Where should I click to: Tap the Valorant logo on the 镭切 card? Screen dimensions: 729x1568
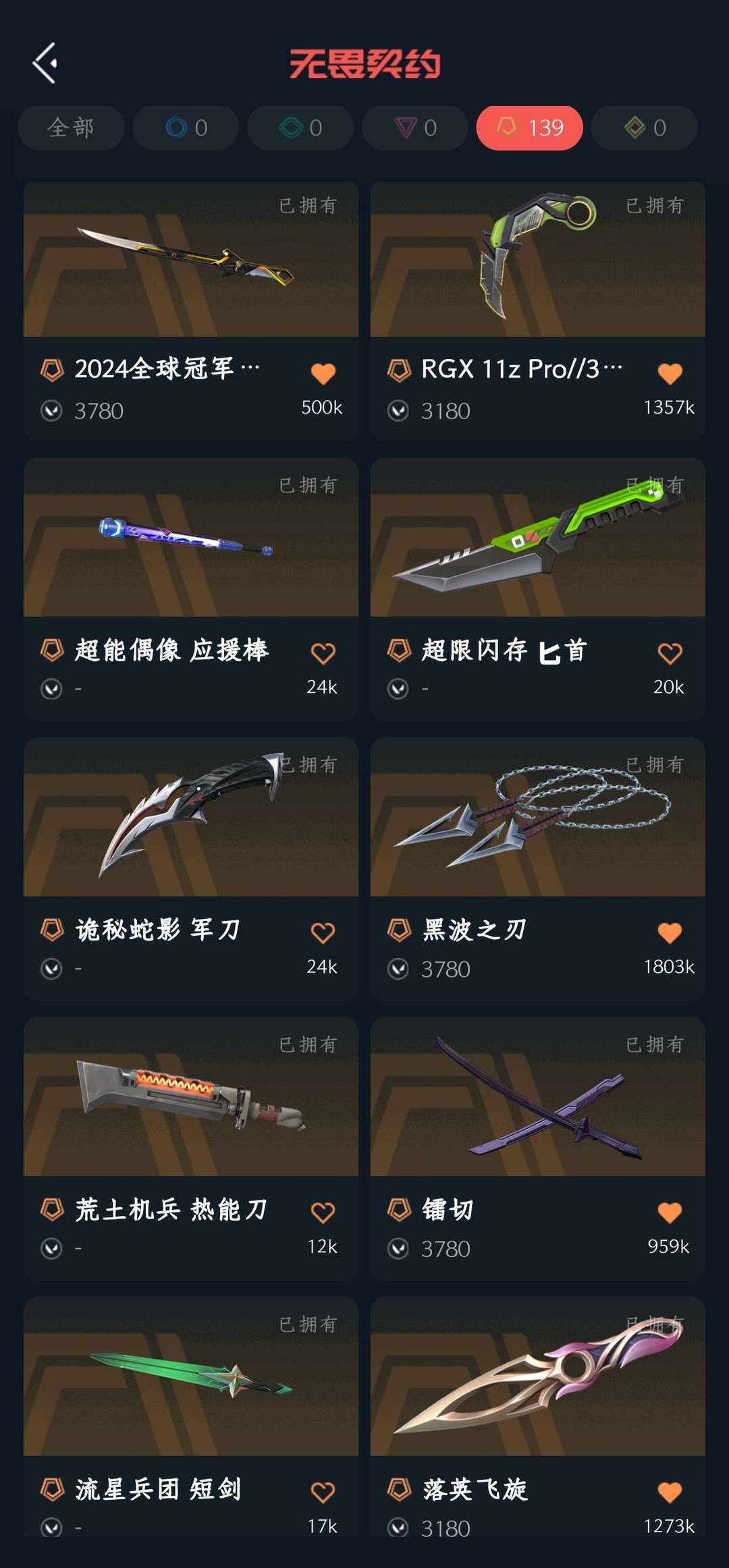coord(398,1249)
